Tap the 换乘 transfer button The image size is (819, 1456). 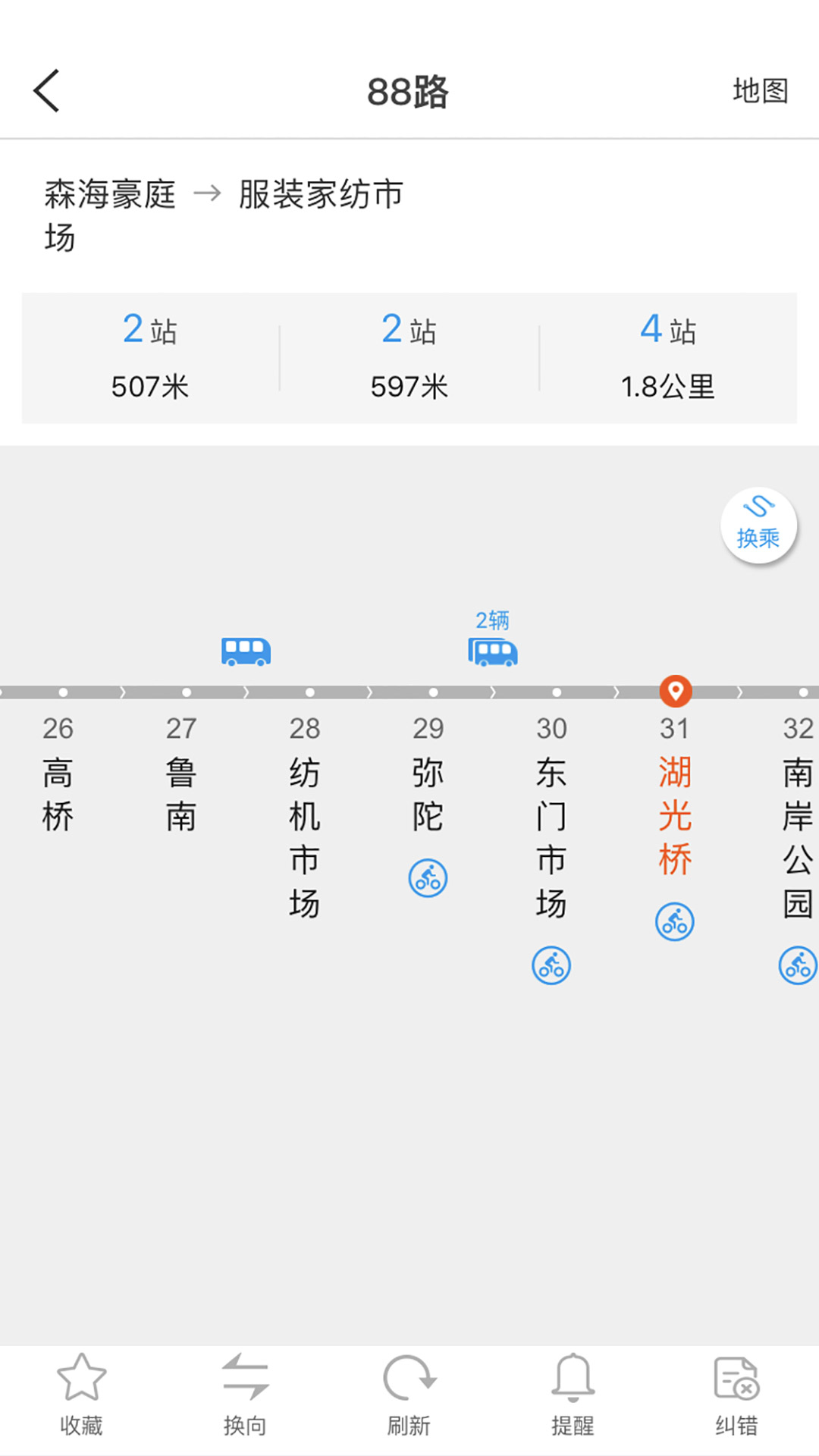758,526
